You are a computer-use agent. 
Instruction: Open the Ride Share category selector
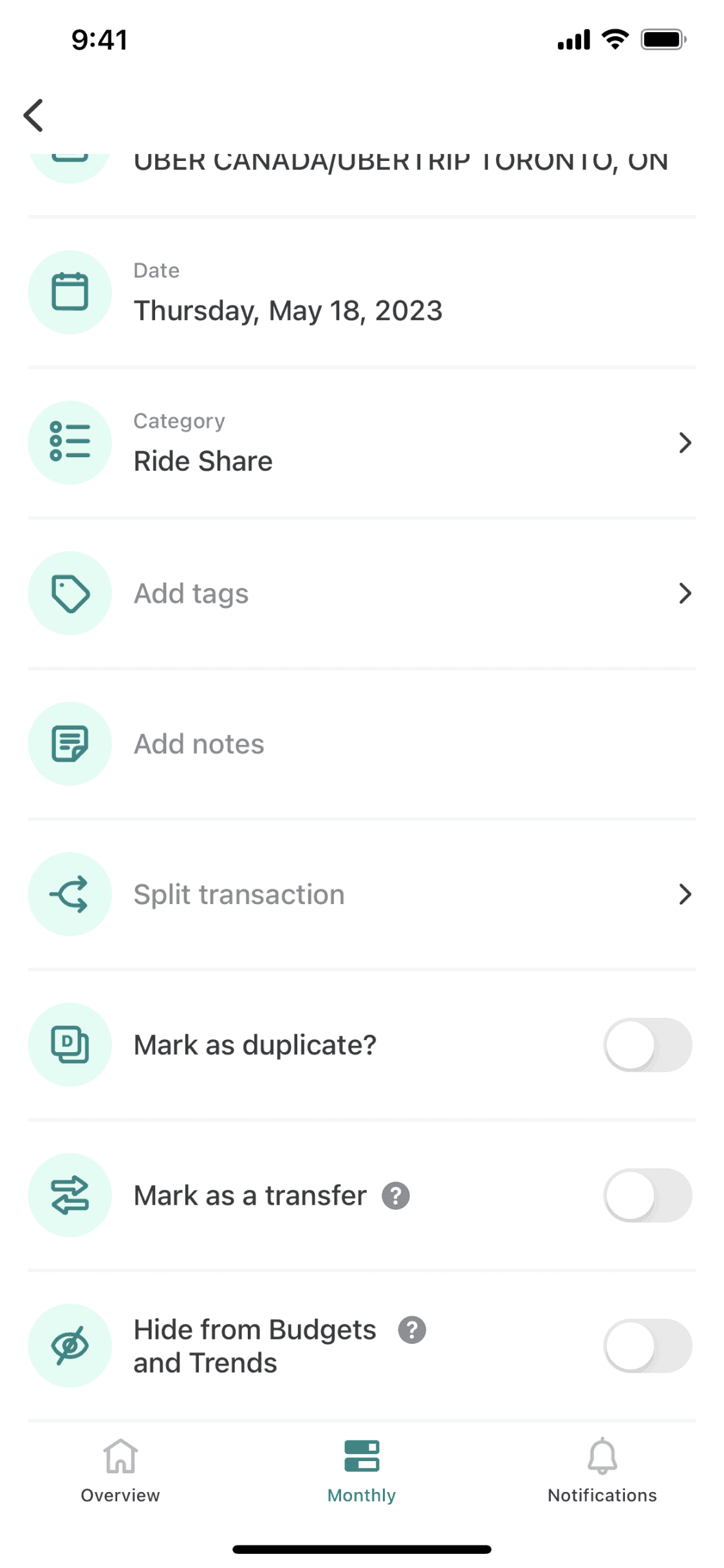[x=360, y=443]
